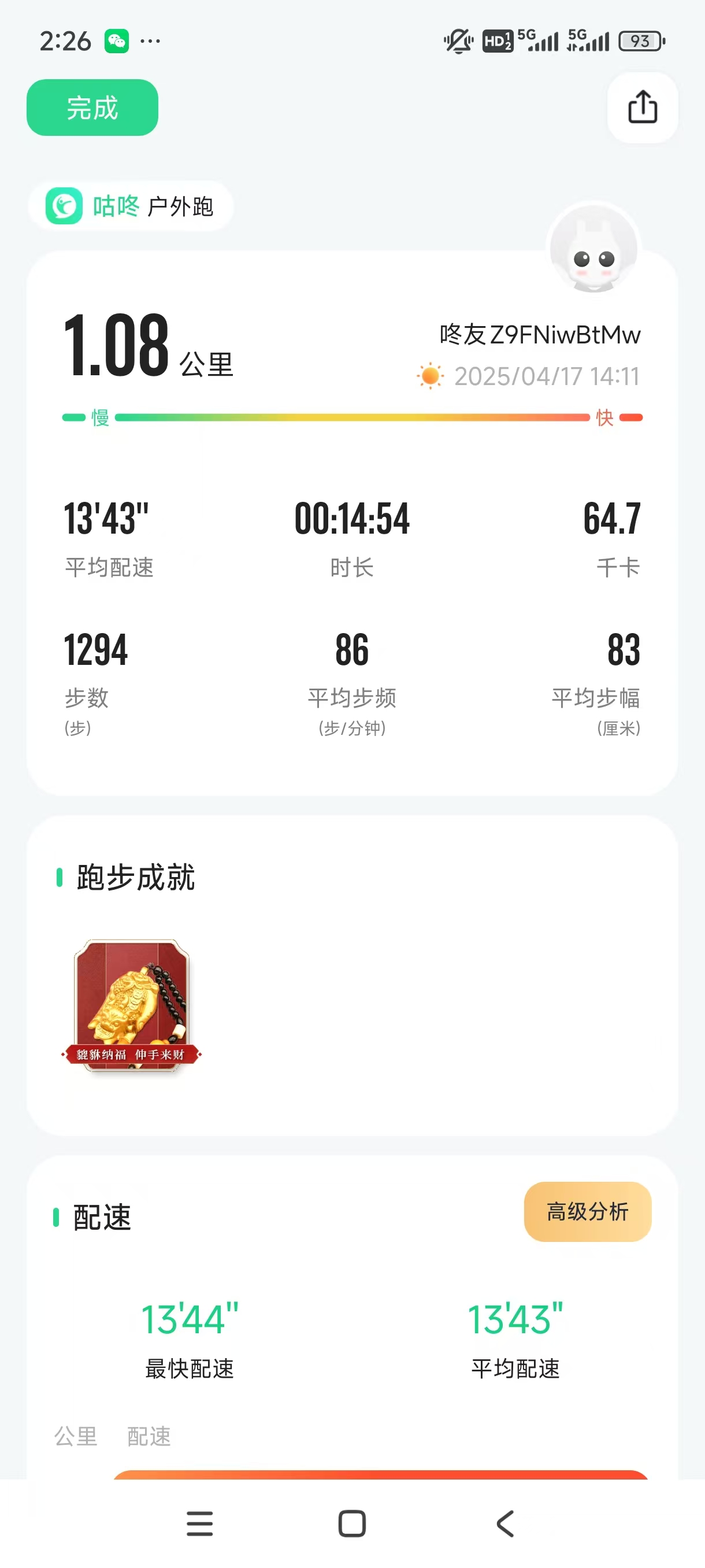Viewport: 705px width, 1568px height.
Task: Go back with system back button
Action: point(505,1523)
